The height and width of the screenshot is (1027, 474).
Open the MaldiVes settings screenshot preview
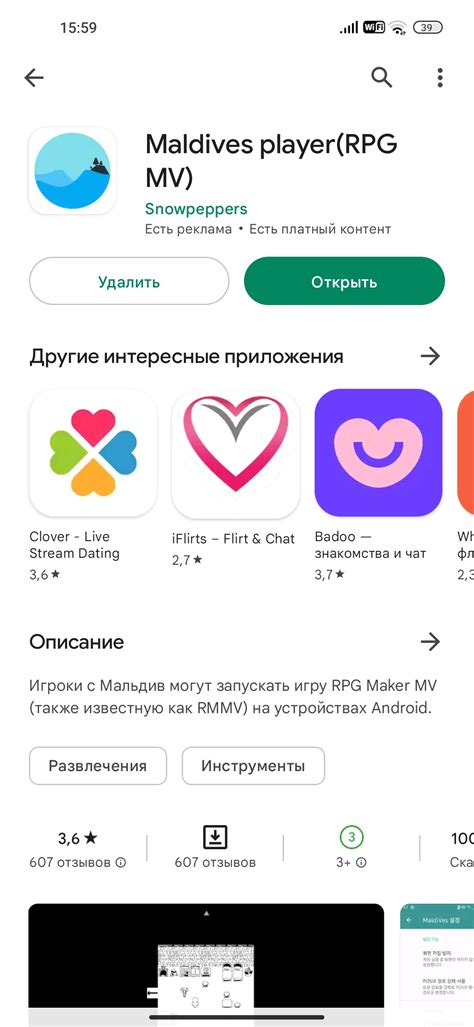tap(437, 965)
